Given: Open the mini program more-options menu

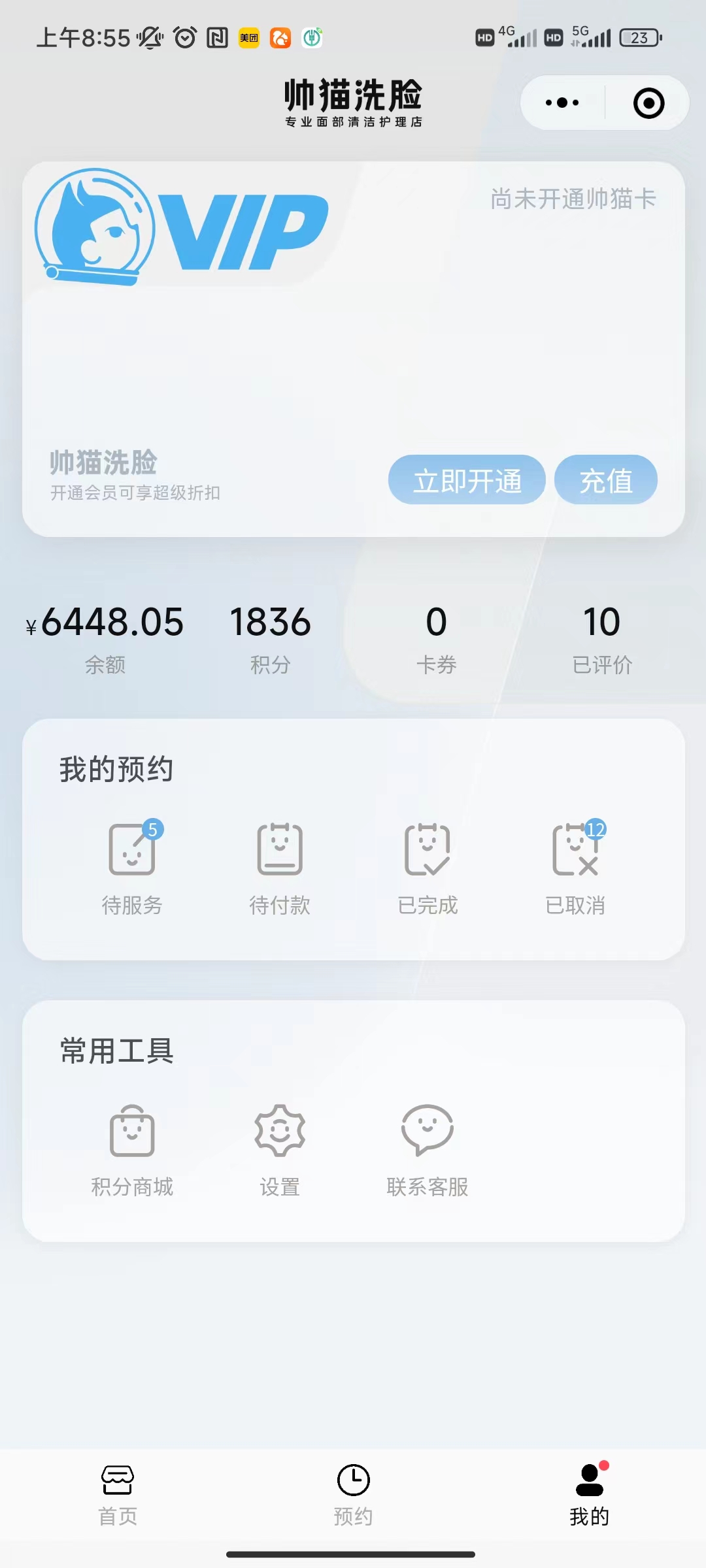Looking at the screenshot, I should (x=562, y=103).
